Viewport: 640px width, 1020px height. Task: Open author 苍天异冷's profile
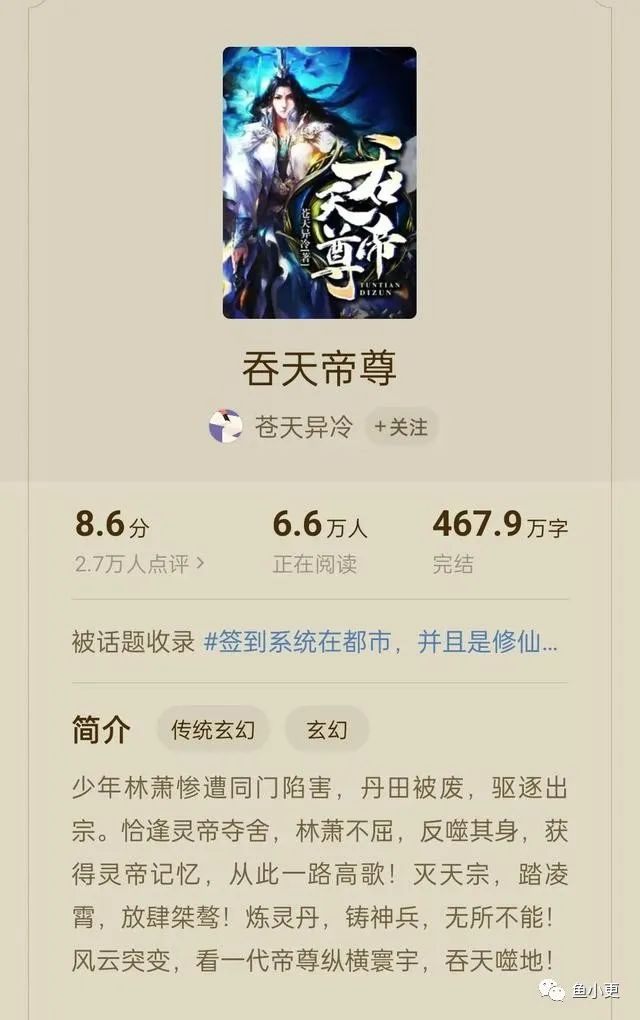pyautogui.click(x=303, y=427)
